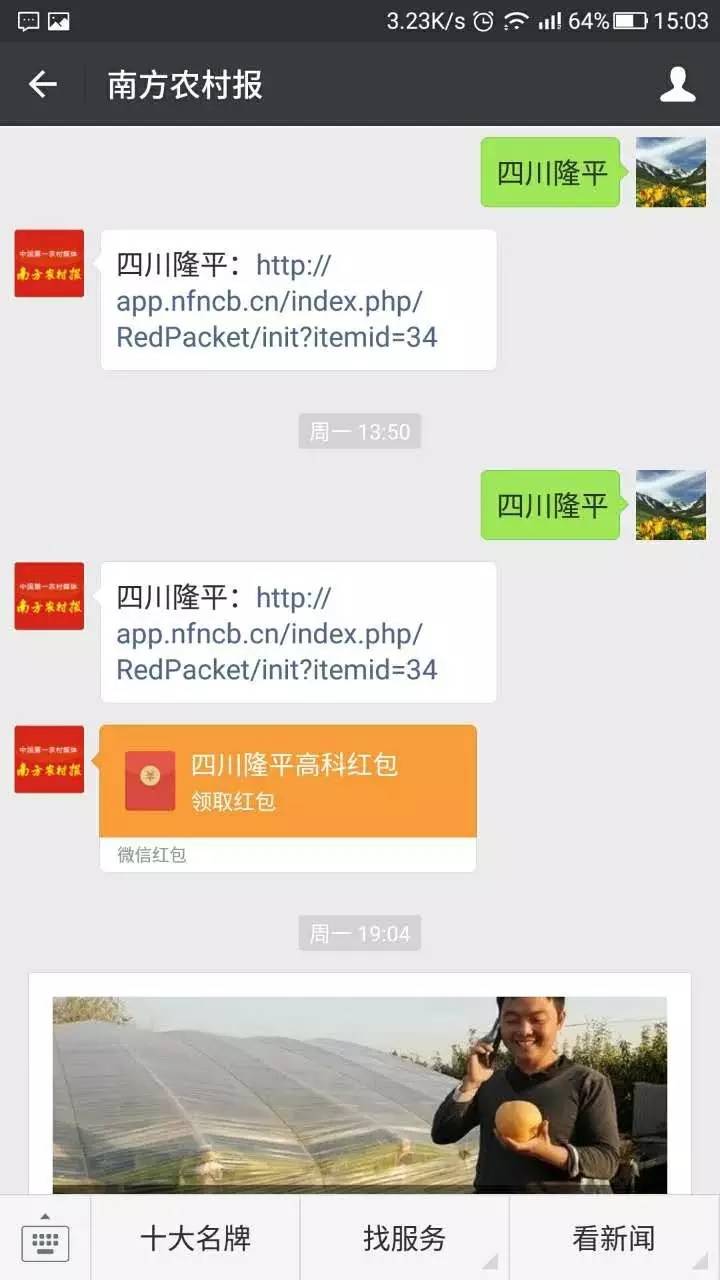Open the account profile icon
Screen dimensions: 720x1280
click(677, 85)
